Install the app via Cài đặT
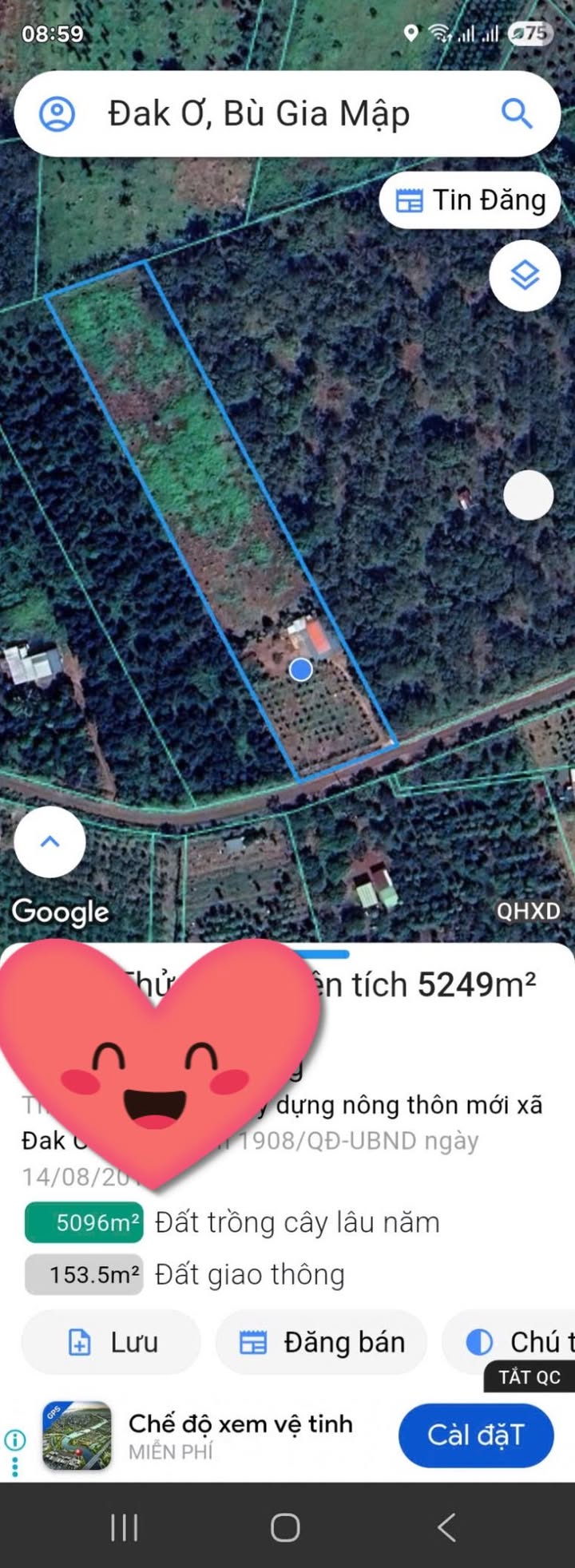Viewport: 575px width, 1568px height. 476,1435
